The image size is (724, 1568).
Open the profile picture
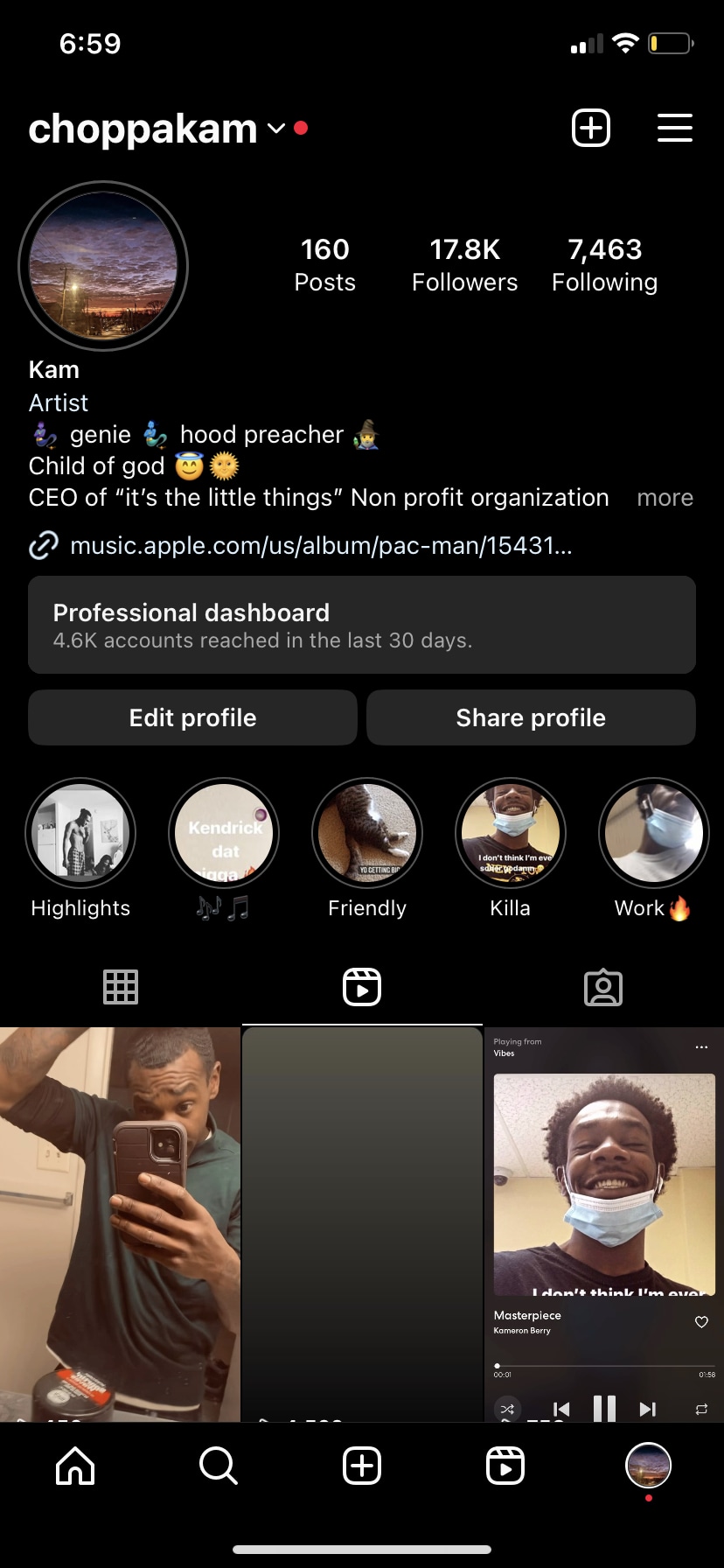click(x=103, y=266)
